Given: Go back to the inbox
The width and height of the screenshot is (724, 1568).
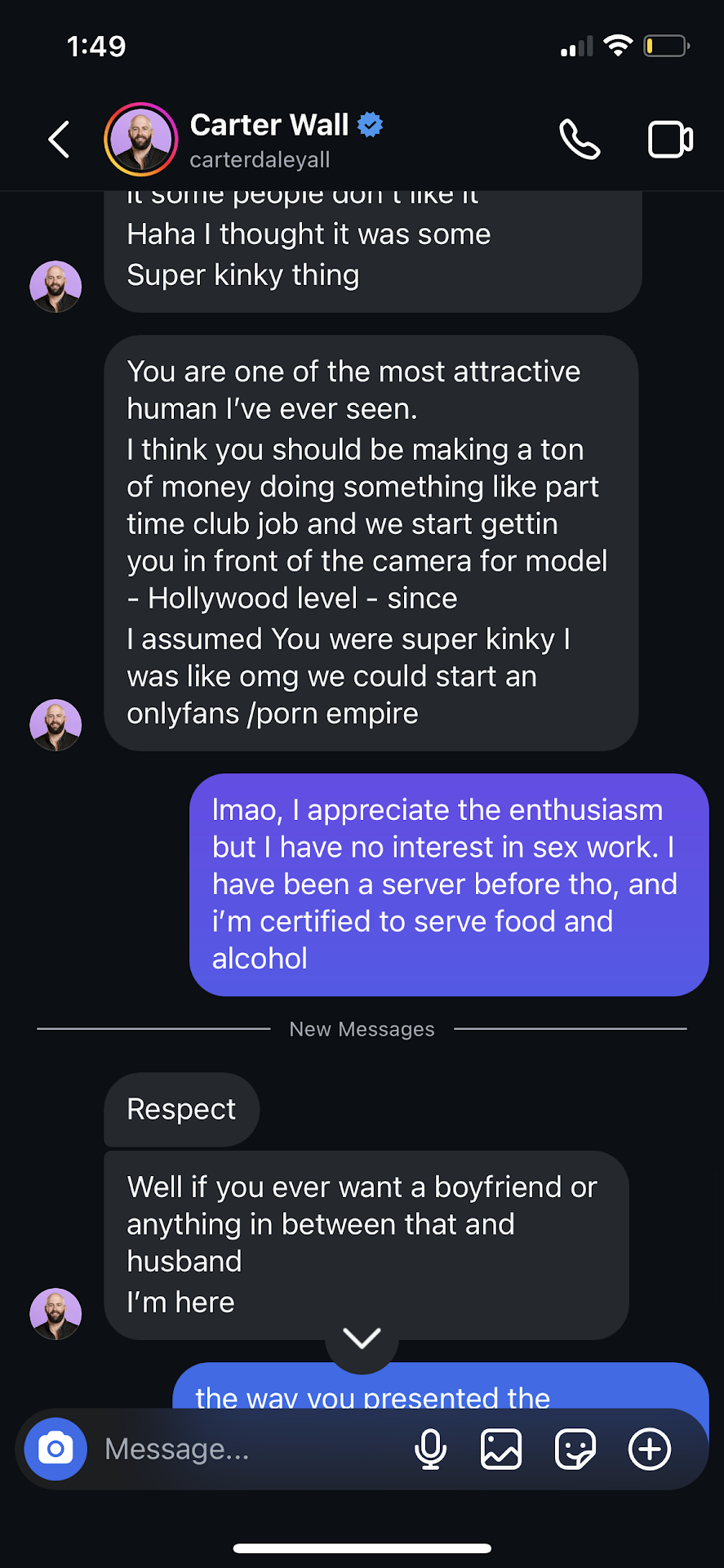Looking at the screenshot, I should (59, 140).
